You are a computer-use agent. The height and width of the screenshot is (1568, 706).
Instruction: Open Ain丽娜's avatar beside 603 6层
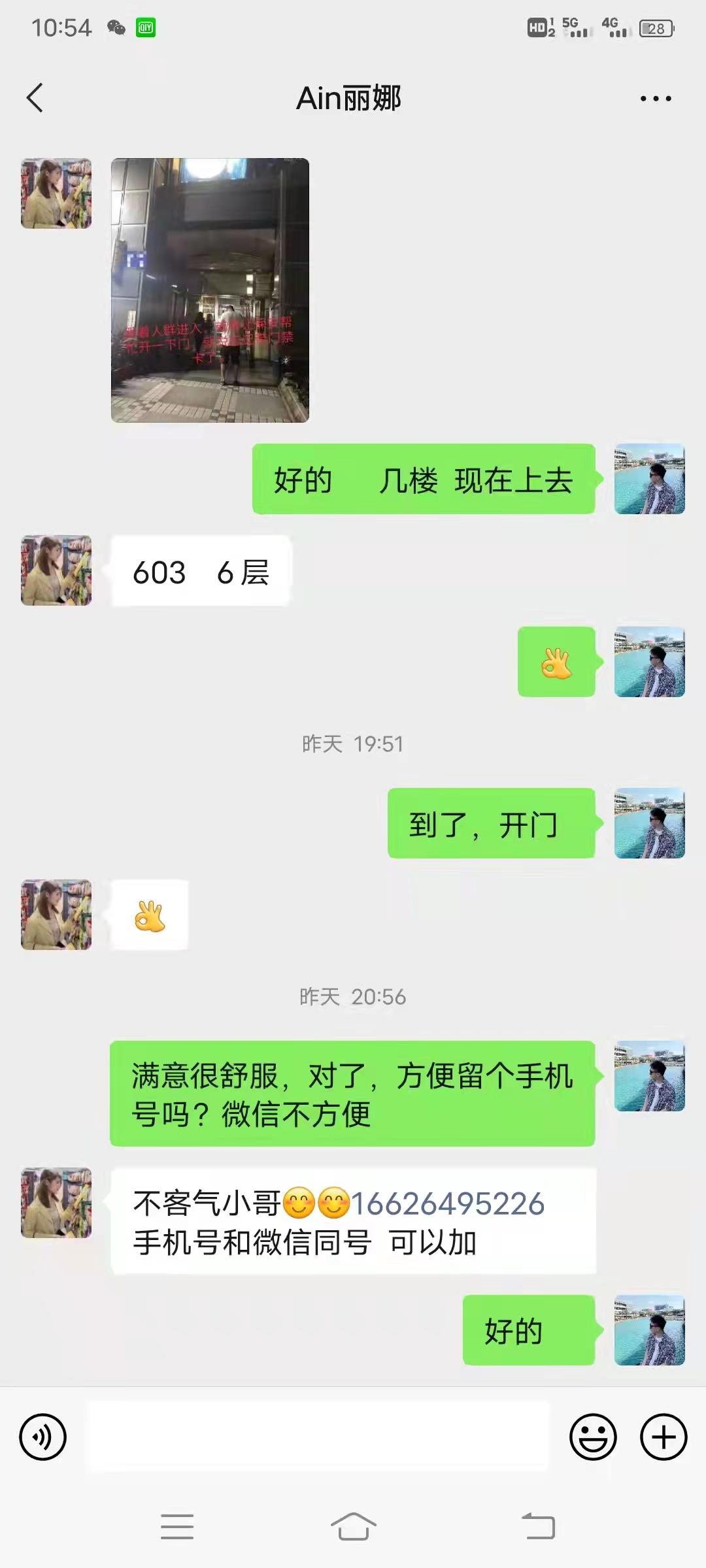tap(56, 570)
